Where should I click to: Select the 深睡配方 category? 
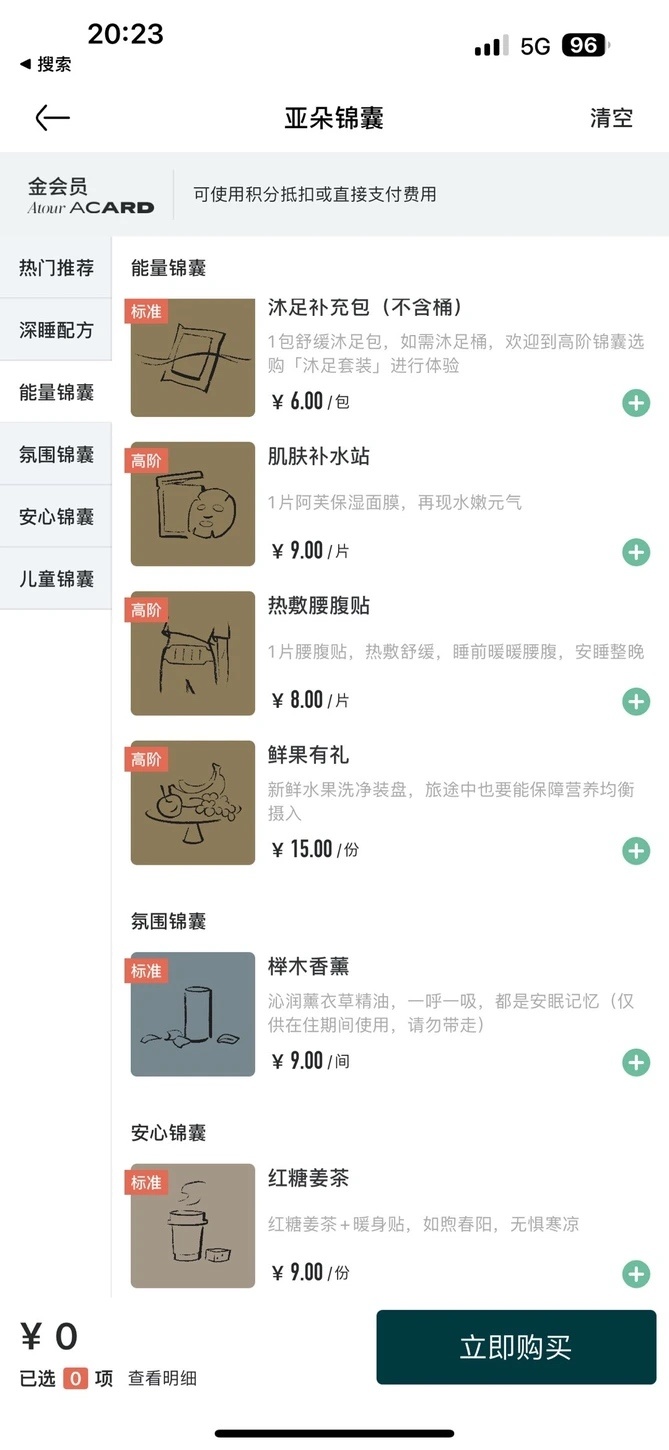point(56,330)
